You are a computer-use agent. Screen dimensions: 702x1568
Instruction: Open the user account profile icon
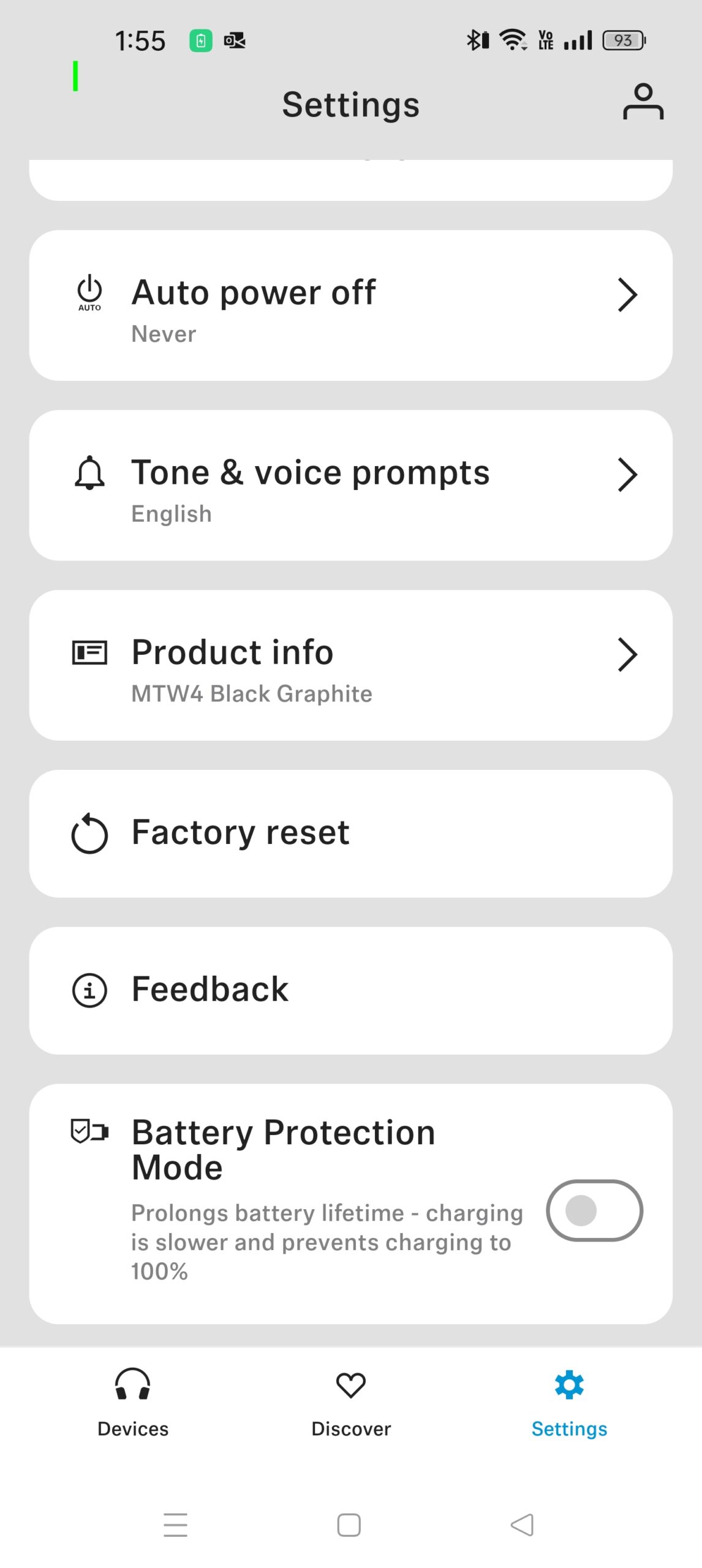tap(643, 102)
